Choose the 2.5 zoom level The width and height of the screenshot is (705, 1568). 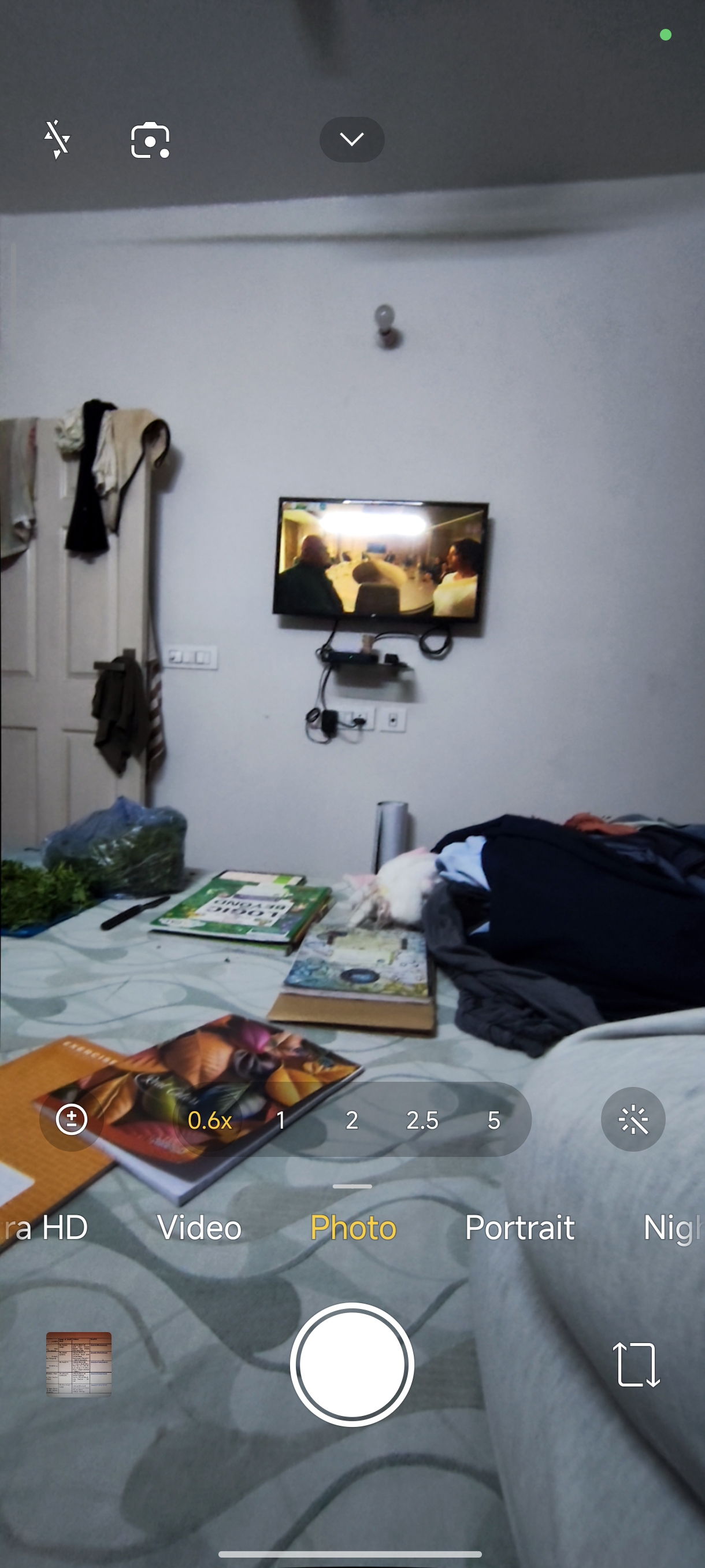pos(422,1120)
